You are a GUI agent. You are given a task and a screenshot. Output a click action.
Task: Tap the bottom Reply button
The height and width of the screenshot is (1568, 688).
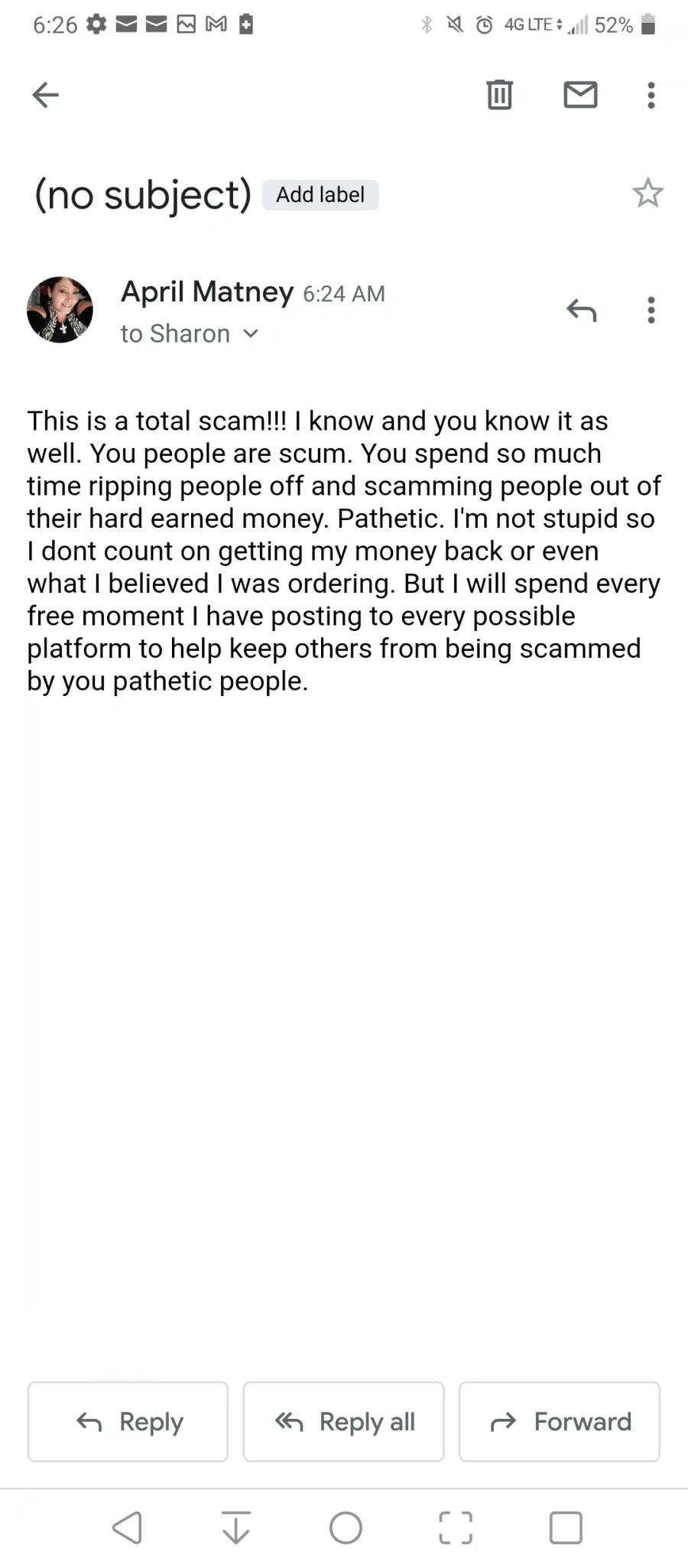pyautogui.click(x=128, y=1422)
